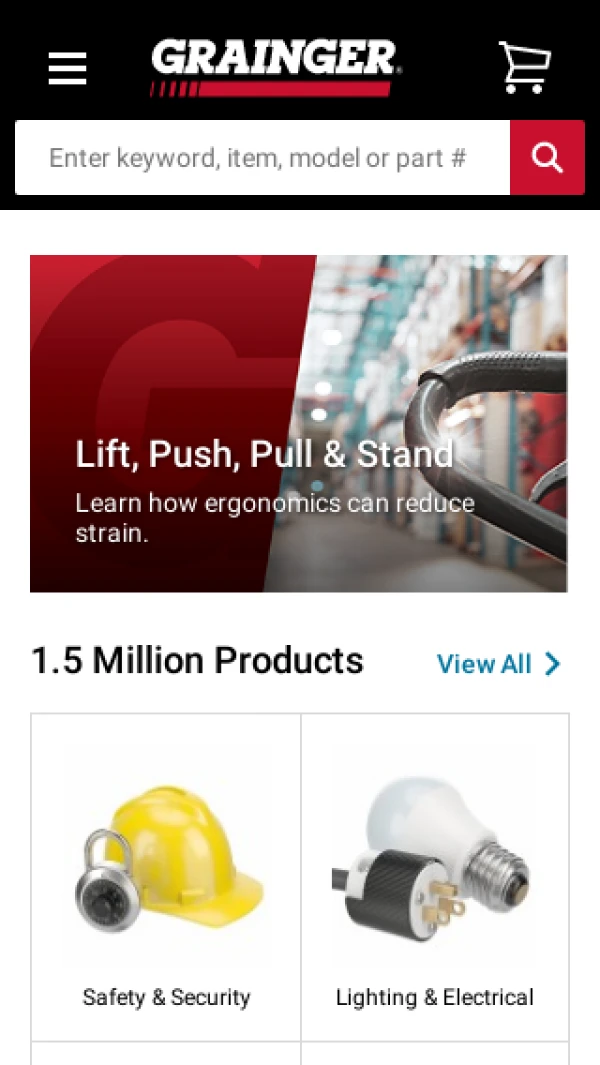Viewport: 600px width, 1065px height.
Task: Tap the red search button
Action: [x=547, y=158]
